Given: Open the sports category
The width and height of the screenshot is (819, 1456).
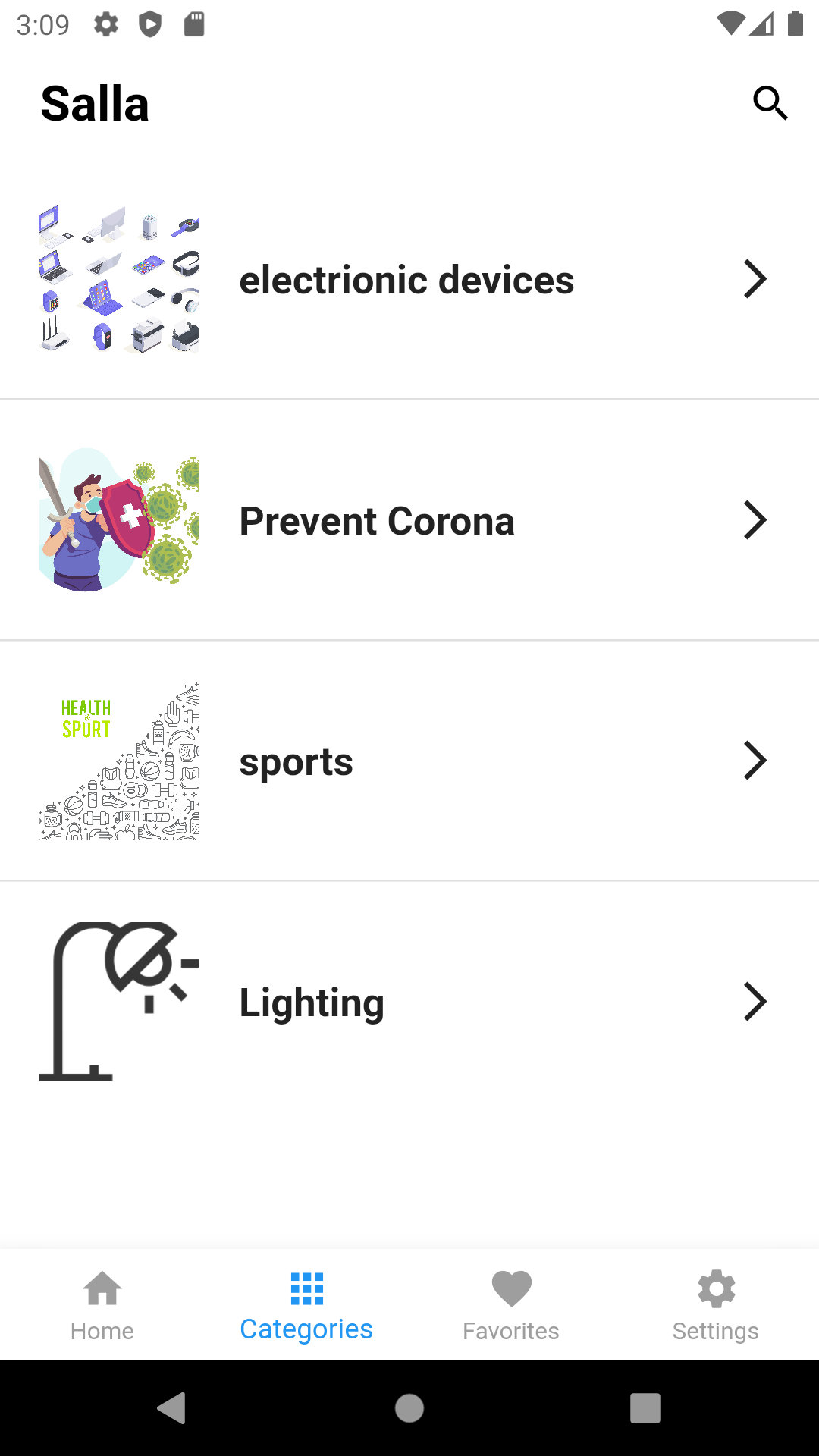Looking at the screenshot, I should pos(409,760).
